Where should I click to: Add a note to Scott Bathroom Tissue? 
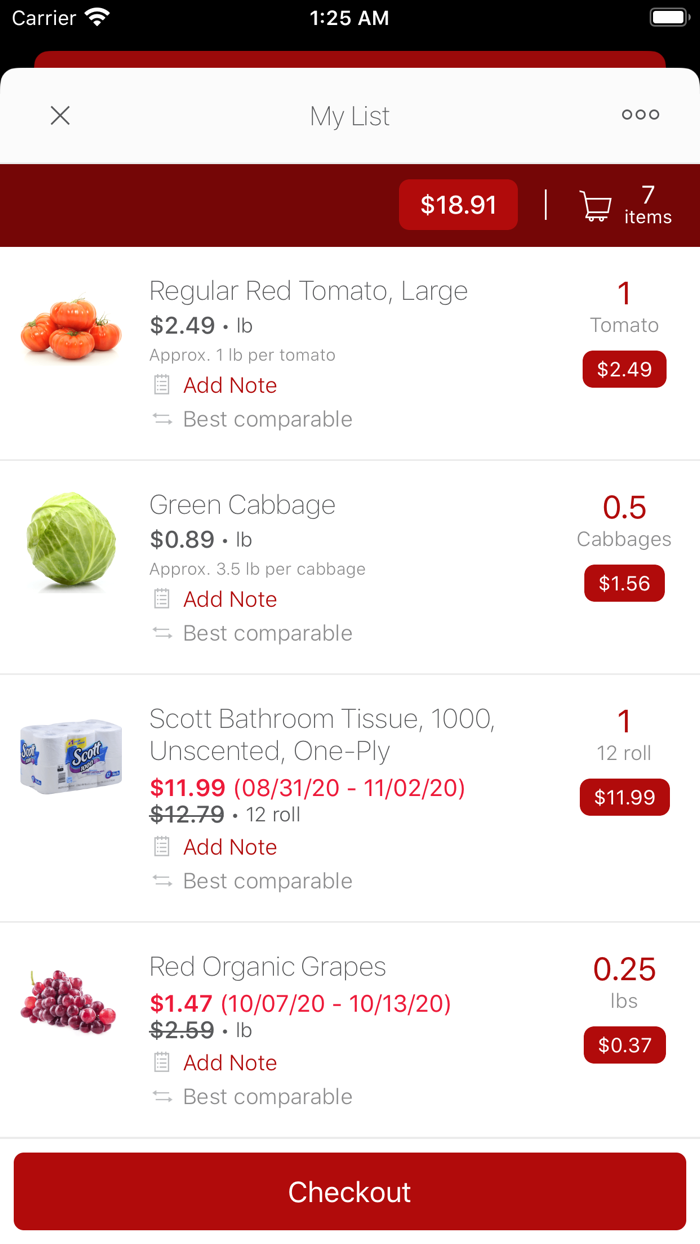coord(229,847)
